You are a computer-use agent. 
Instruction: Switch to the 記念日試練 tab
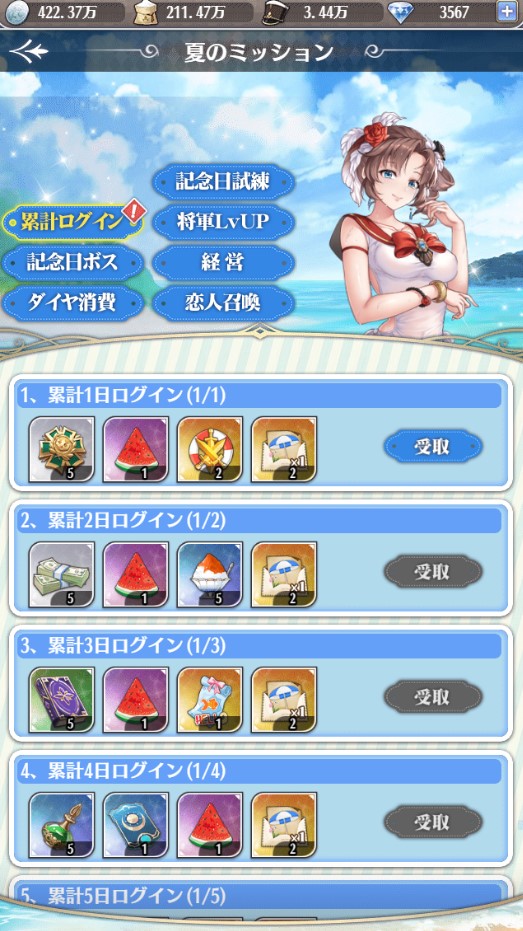click(x=223, y=182)
